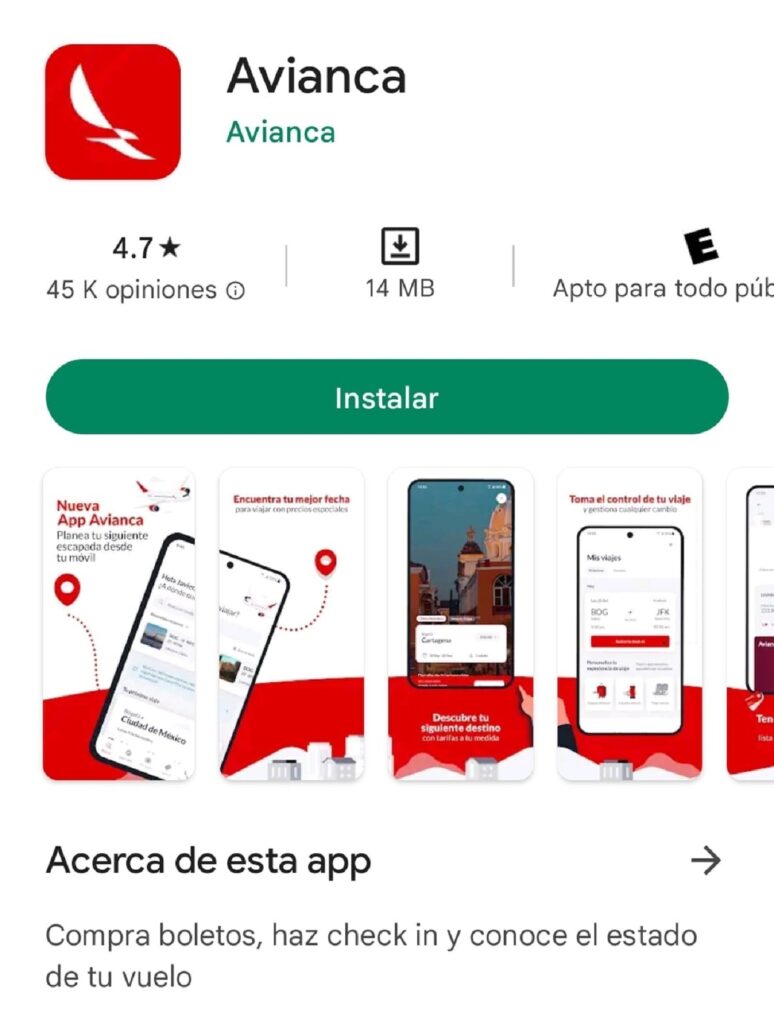Expand the Acerca de esta app arrow

tap(706, 860)
